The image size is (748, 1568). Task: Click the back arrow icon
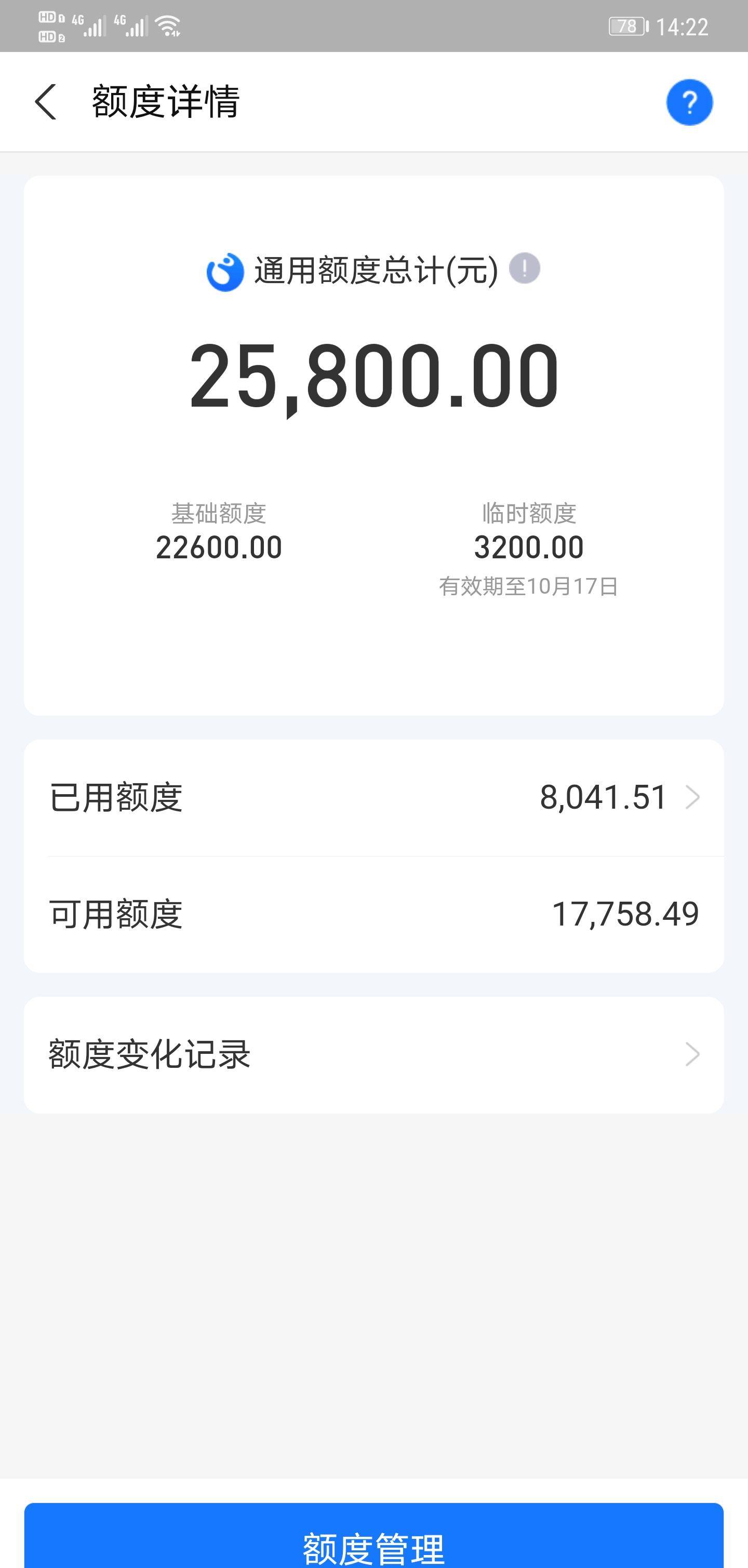tap(45, 101)
